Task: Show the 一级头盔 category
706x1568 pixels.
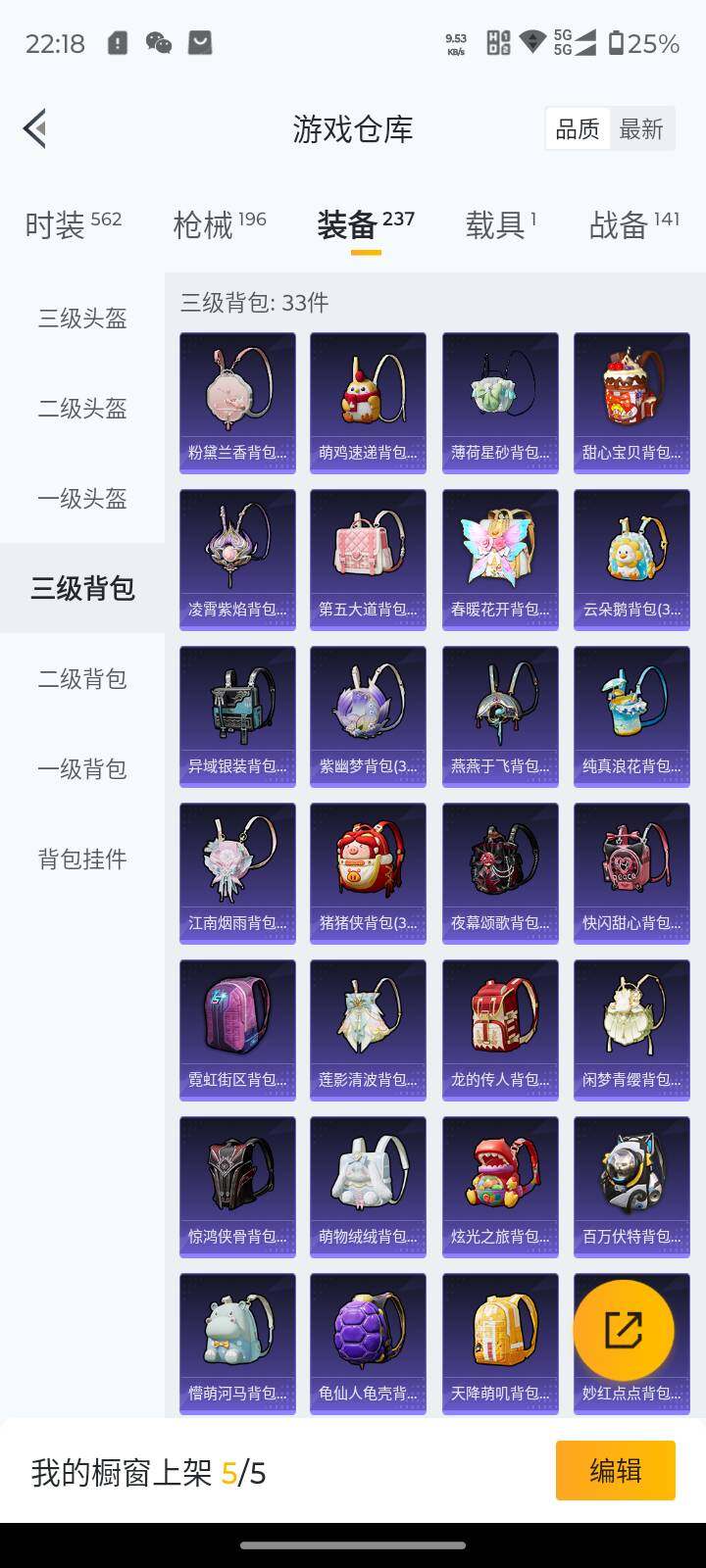Action: 82,498
